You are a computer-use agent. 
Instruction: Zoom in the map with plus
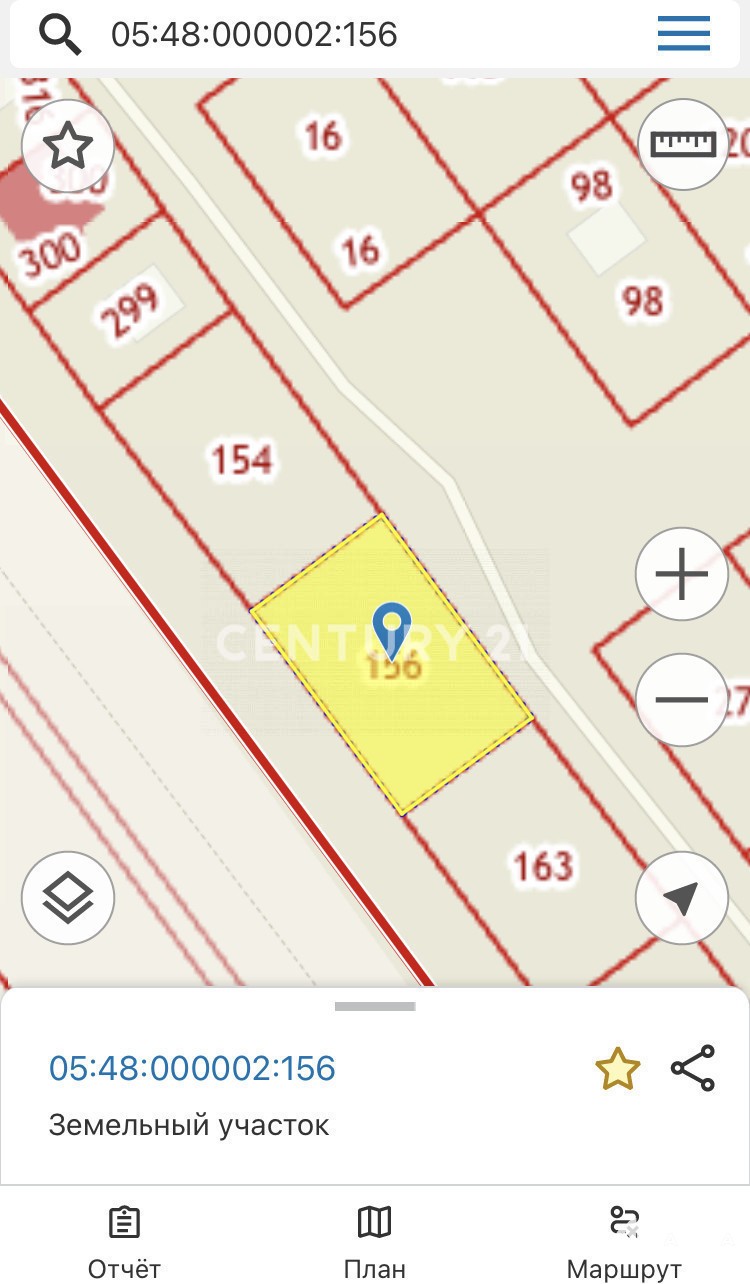681,575
